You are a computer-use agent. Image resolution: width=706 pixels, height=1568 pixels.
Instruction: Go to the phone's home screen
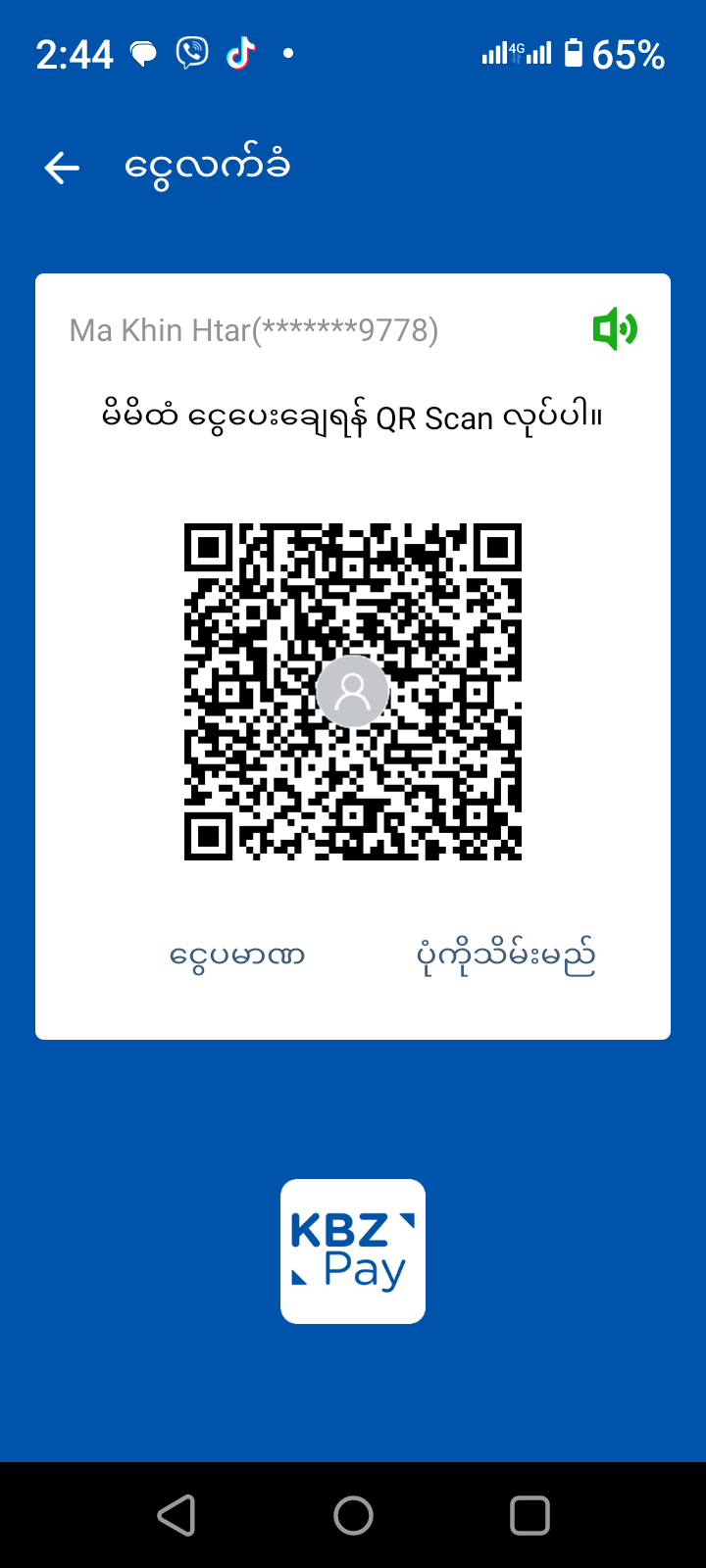pyautogui.click(x=353, y=1515)
